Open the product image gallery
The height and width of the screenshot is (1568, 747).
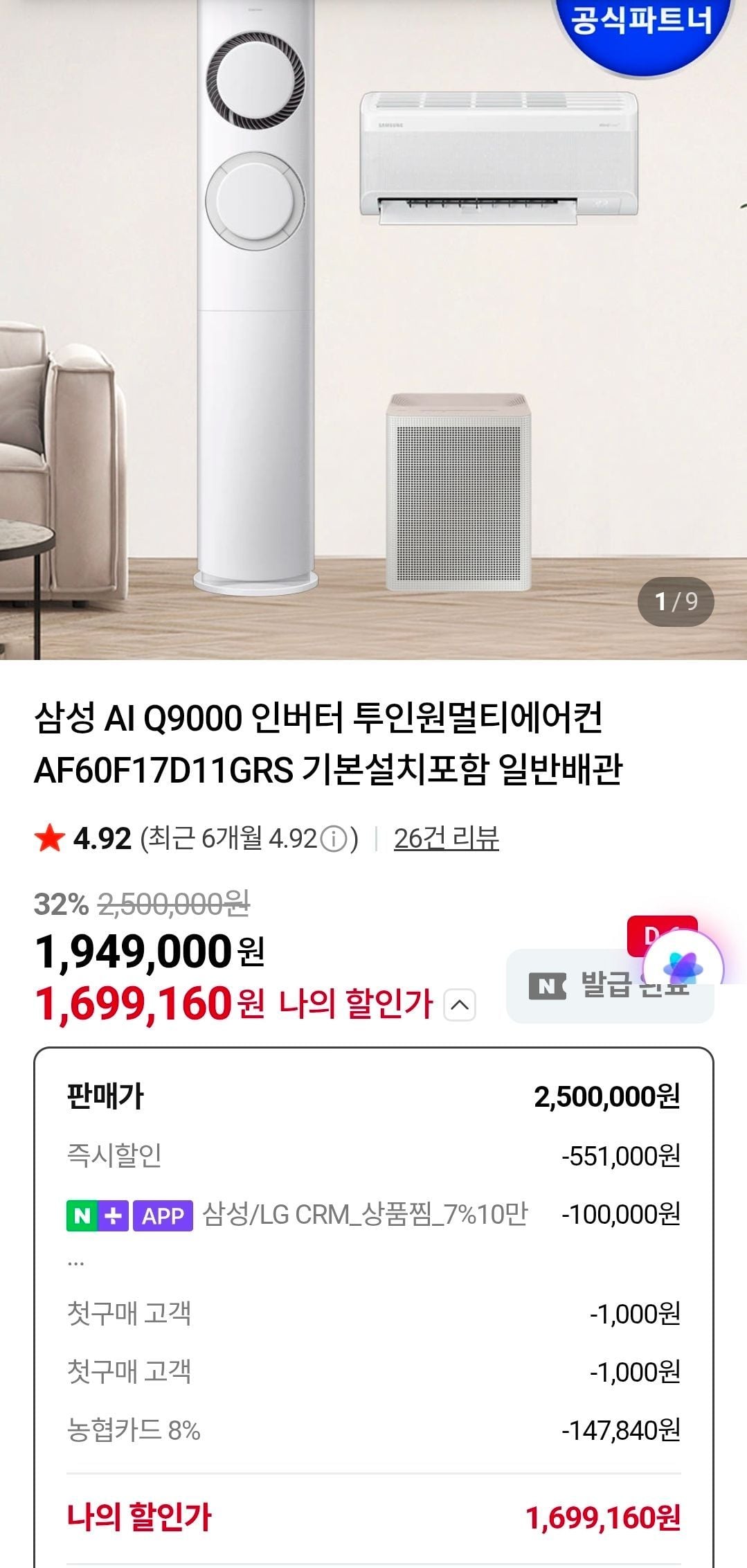(373, 330)
